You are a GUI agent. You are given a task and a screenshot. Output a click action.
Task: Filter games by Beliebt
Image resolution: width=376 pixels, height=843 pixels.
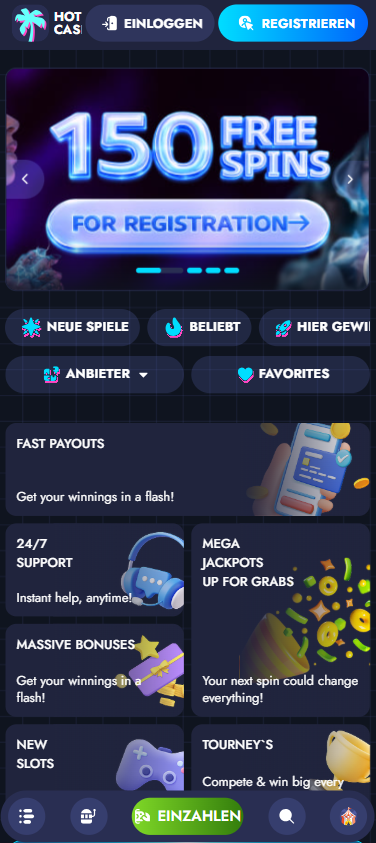[199, 327]
